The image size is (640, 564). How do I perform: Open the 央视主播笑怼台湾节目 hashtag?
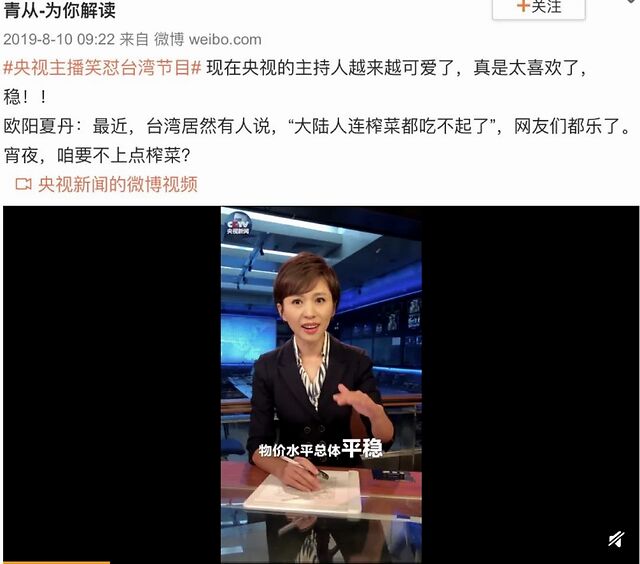point(103,69)
